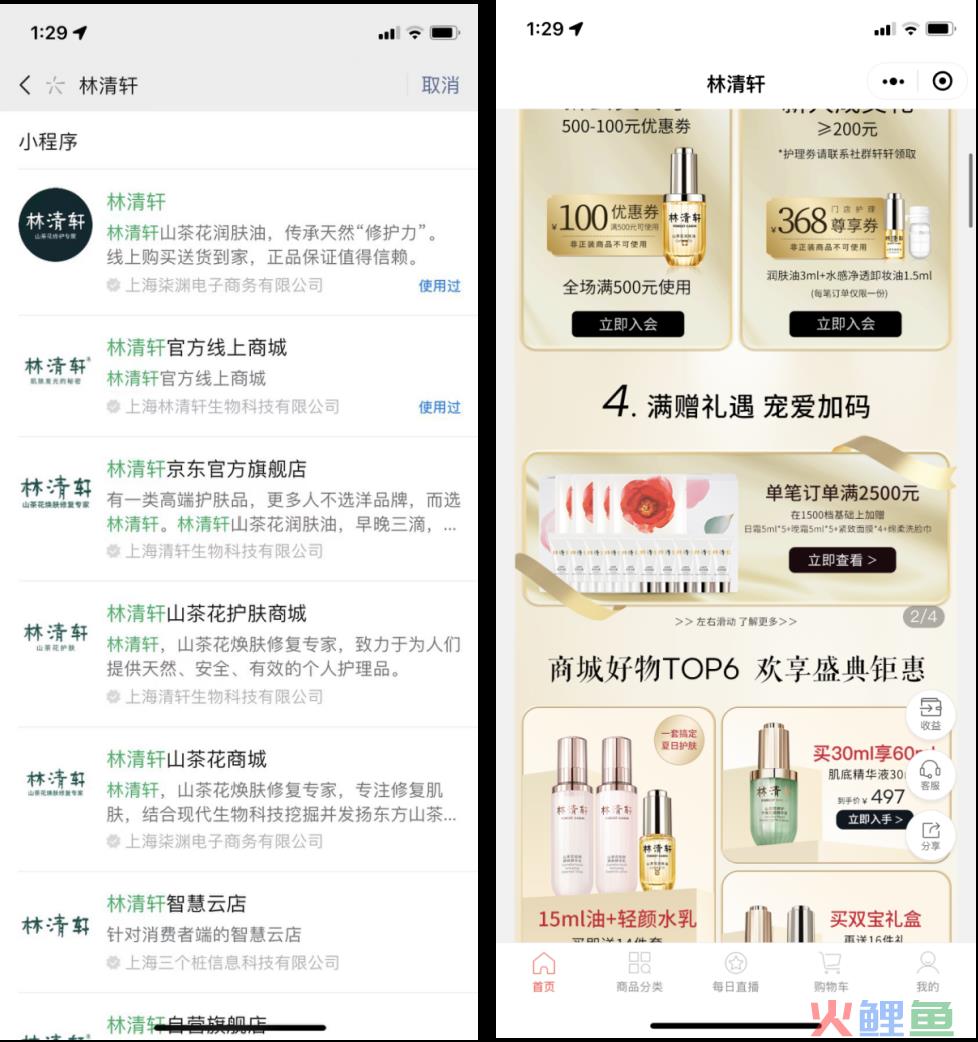
Task: Tap 立即入会 under the 368尊享券
Action: coord(845,324)
